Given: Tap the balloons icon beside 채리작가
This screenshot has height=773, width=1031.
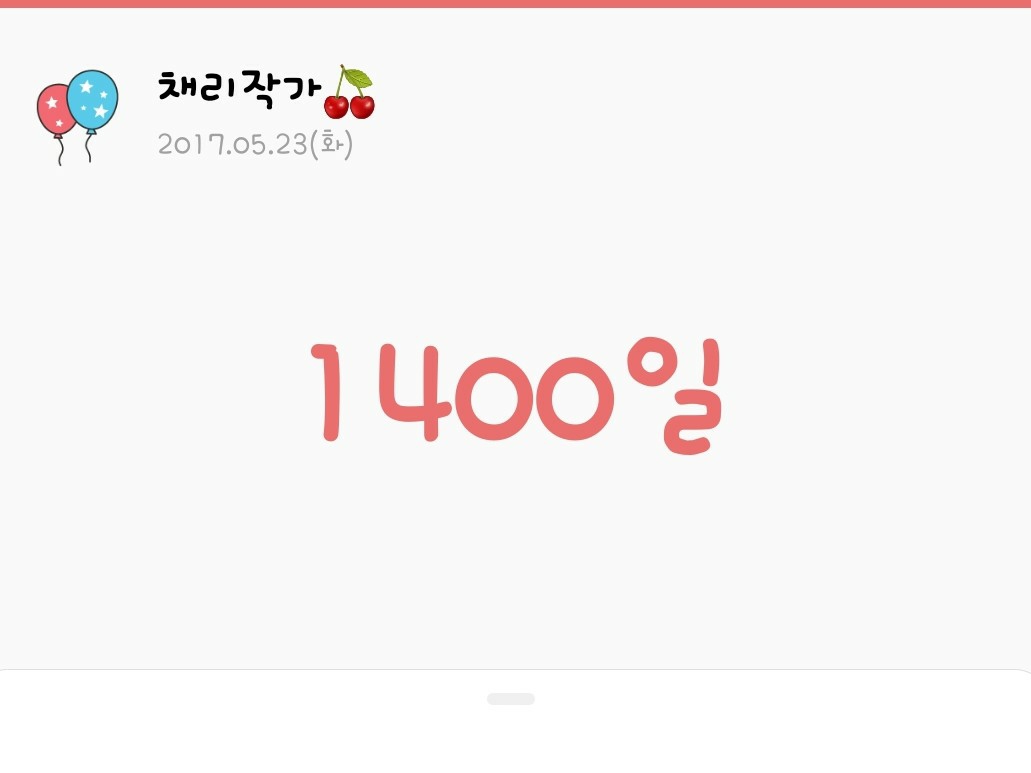Looking at the screenshot, I should [78, 117].
